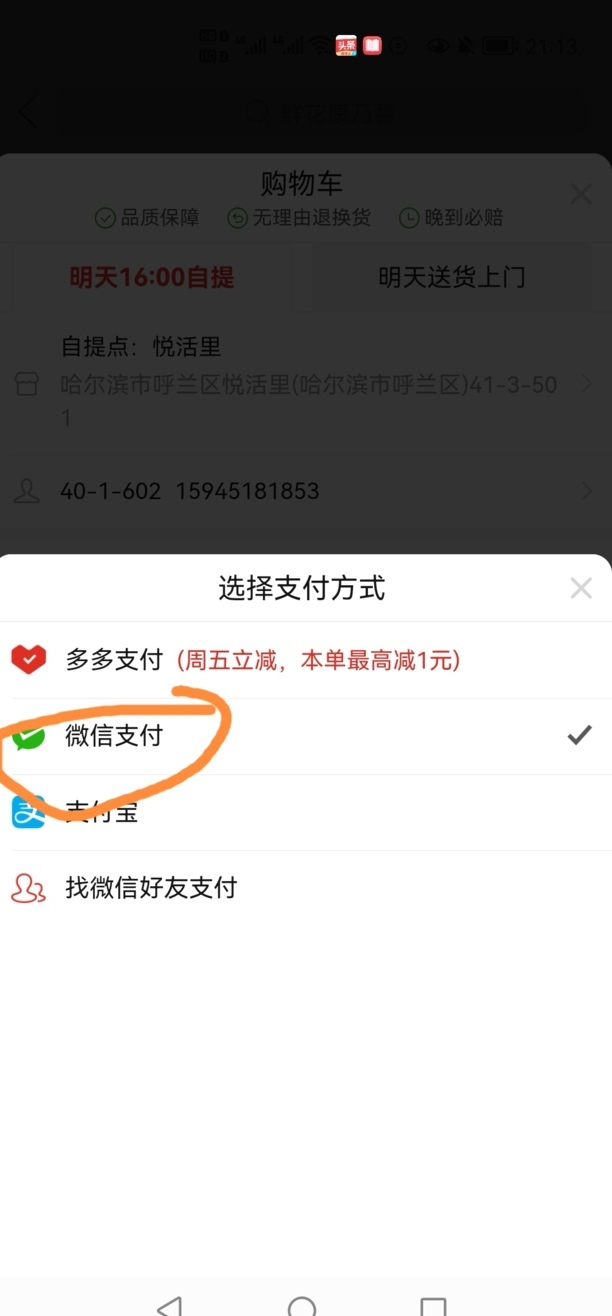Go to the system home screen

(302, 1306)
